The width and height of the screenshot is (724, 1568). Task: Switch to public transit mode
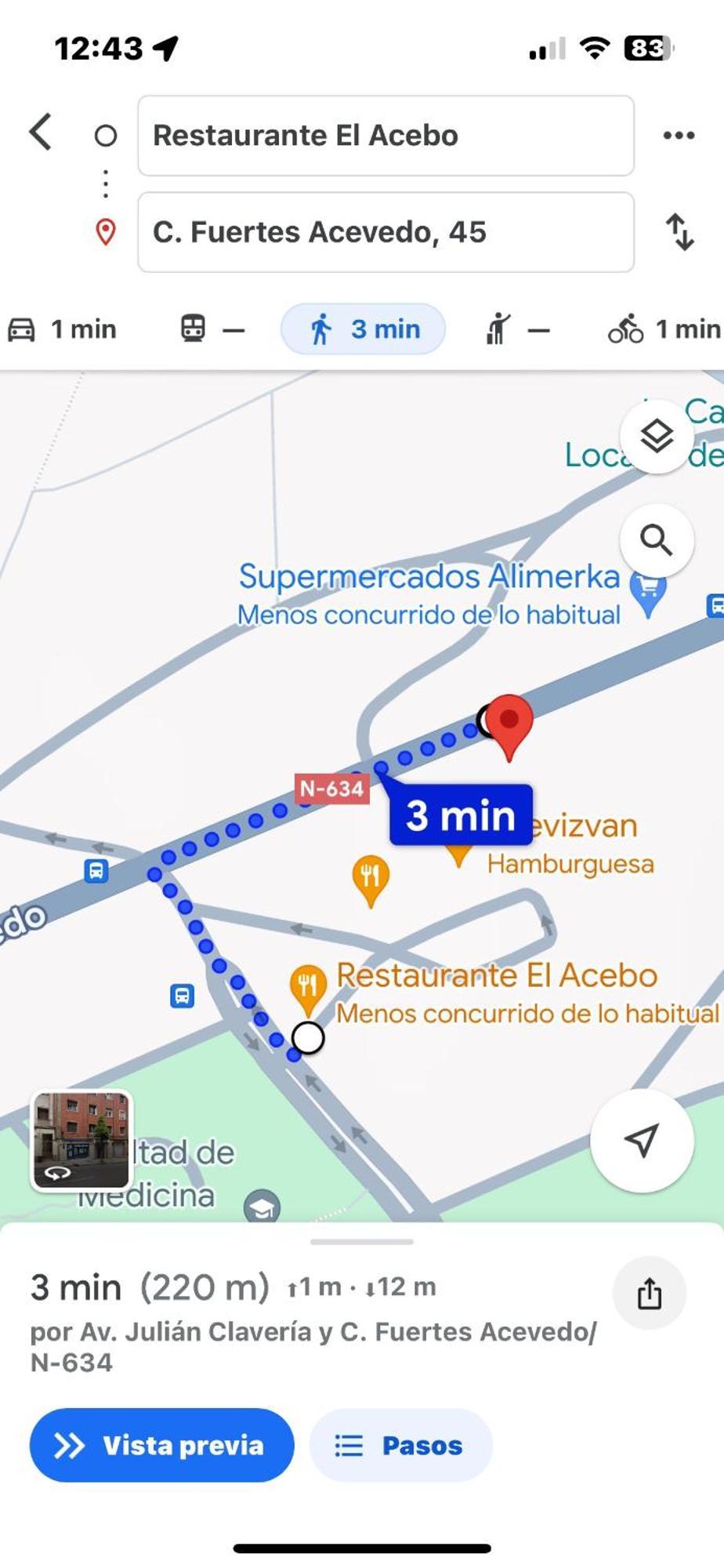[212, 329]
